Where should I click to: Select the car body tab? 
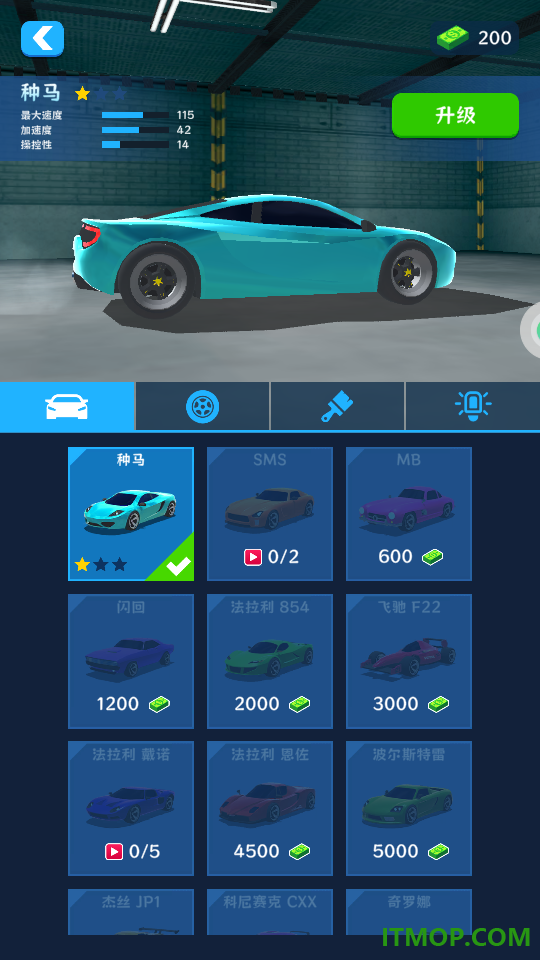pos(67,407)
